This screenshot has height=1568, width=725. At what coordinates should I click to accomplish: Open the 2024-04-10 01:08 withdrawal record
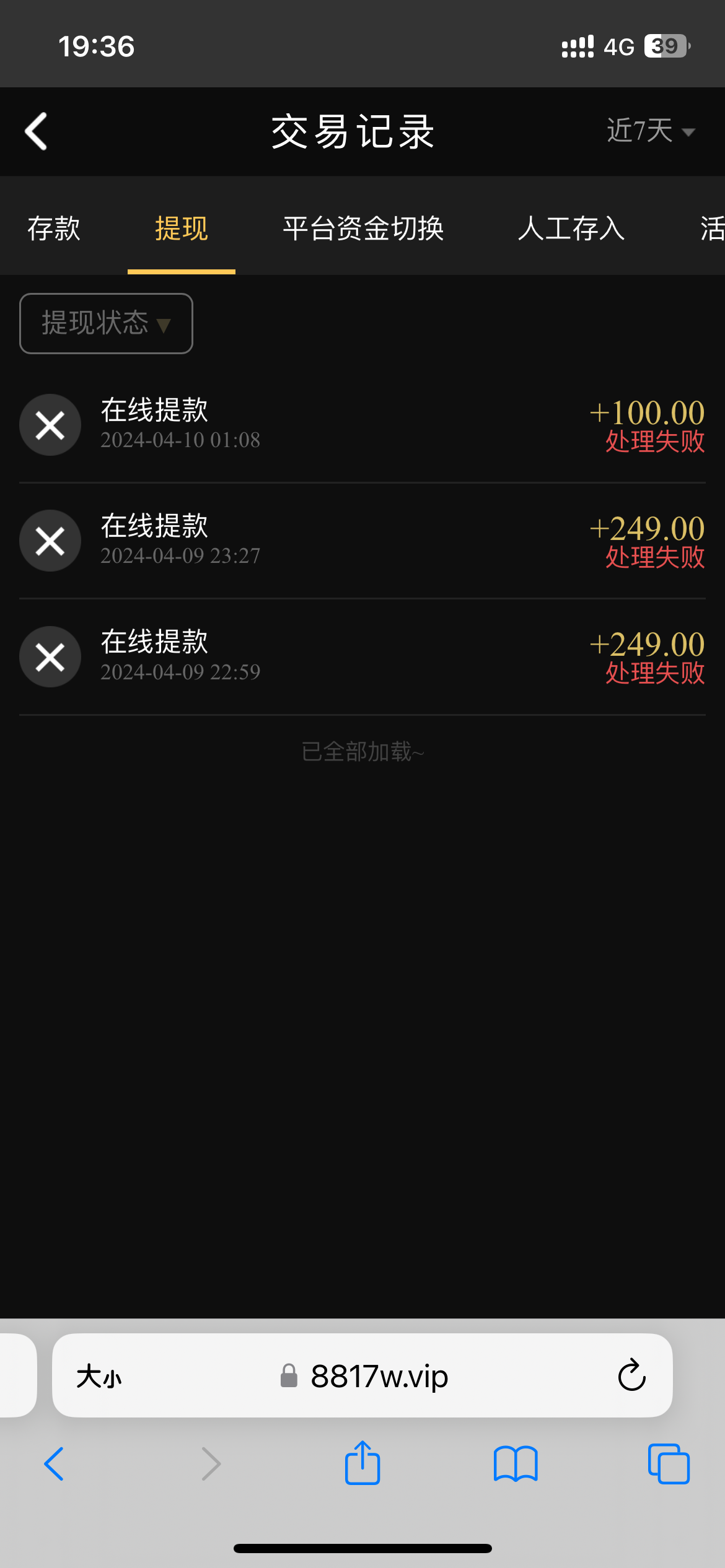pyautogui.click(x=362, y=425)
